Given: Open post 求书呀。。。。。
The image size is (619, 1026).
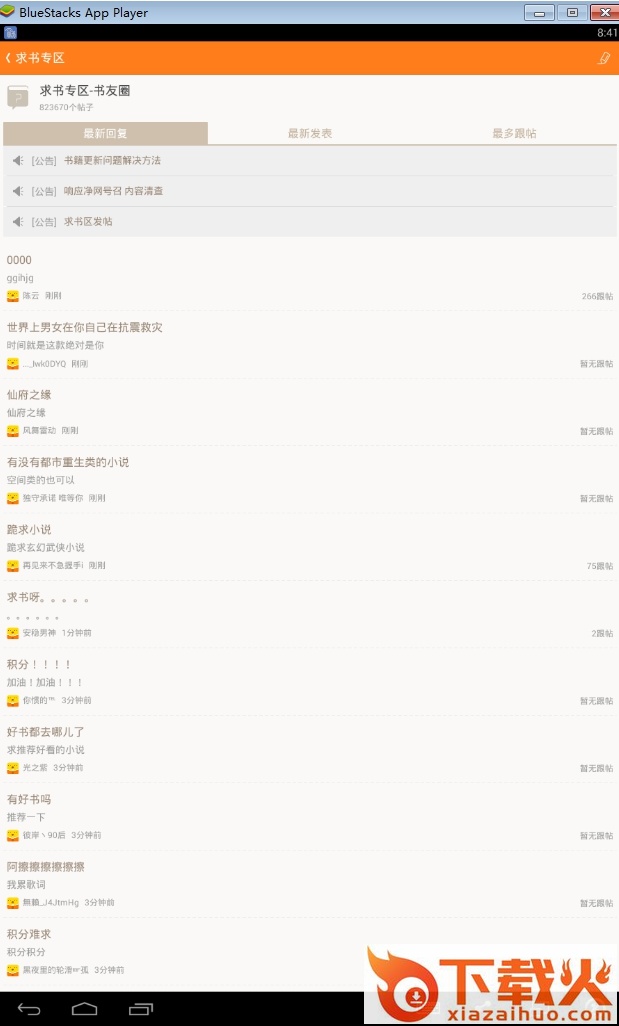Looking at the screenshot, I should (48, 597).
